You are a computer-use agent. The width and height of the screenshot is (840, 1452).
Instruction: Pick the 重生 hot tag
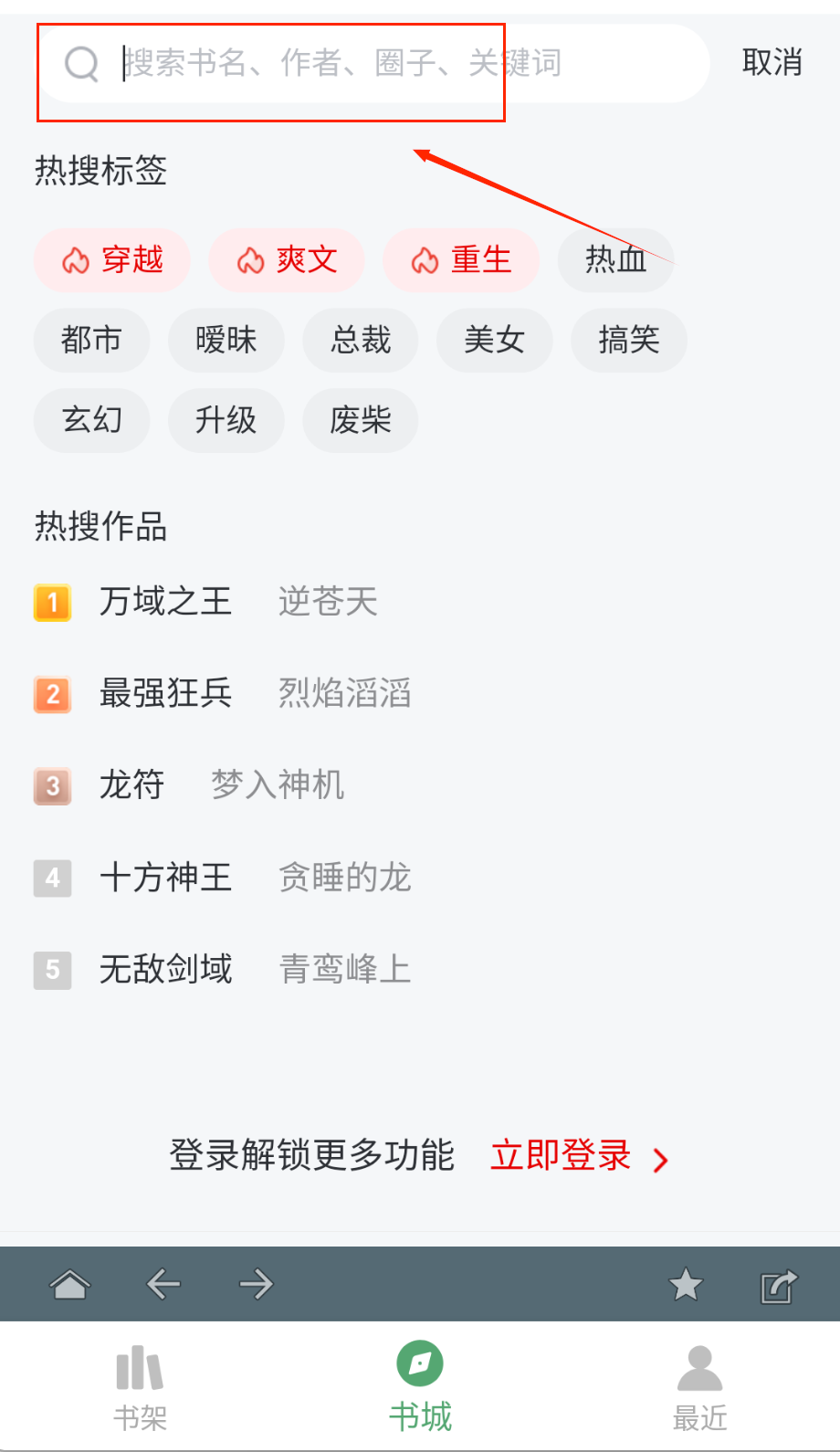461,260
